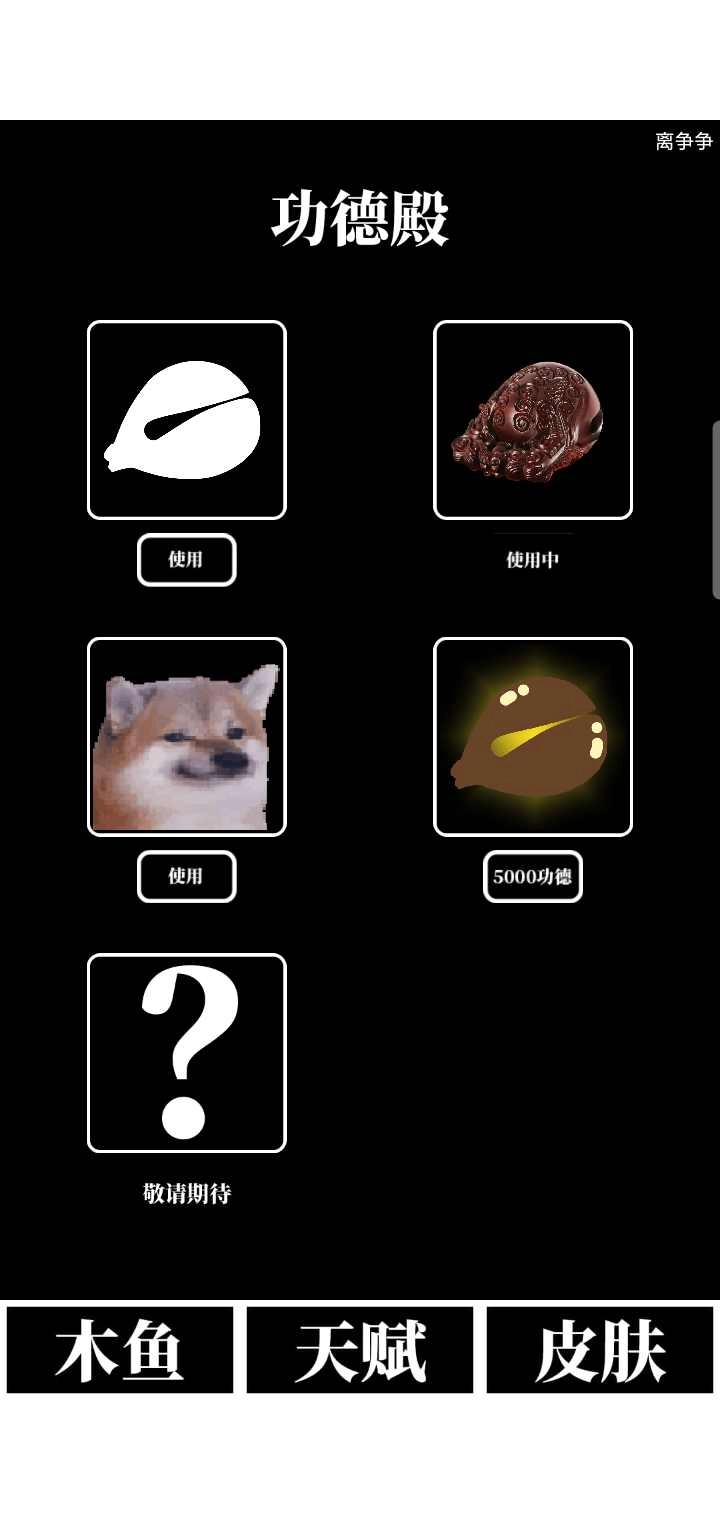Select the carved red wooden fish tile
720x1520 pixels.
(533, 420)
